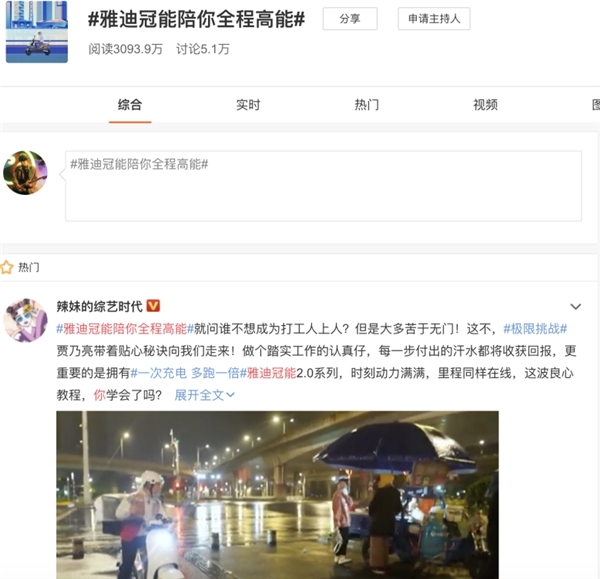The width and height of the screenshot is (600, 579).
Task: Open the 热门 tab
Action: click(x=366, y=105)
